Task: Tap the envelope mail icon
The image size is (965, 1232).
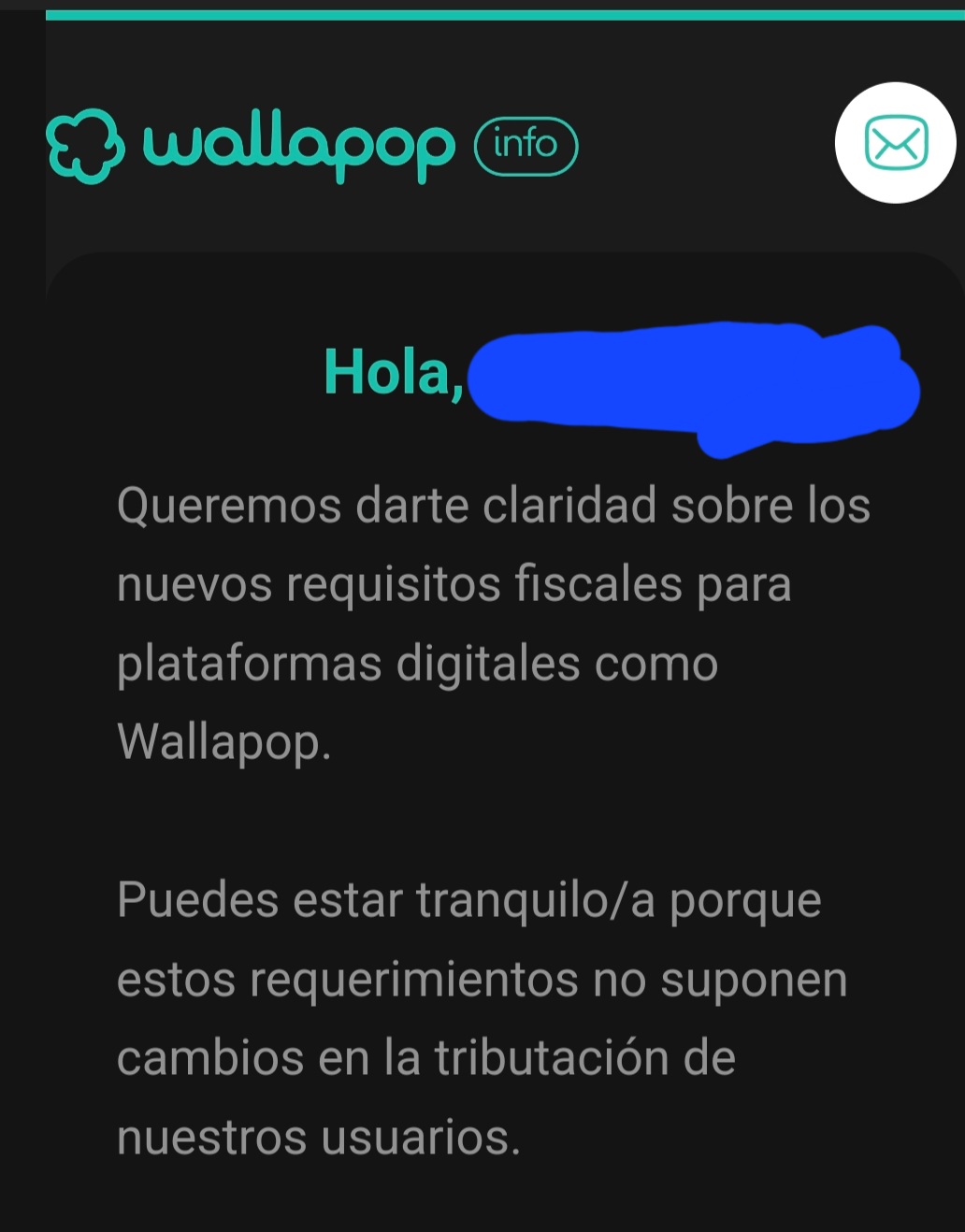Action: pyautogui.click(x=896, y=143)
